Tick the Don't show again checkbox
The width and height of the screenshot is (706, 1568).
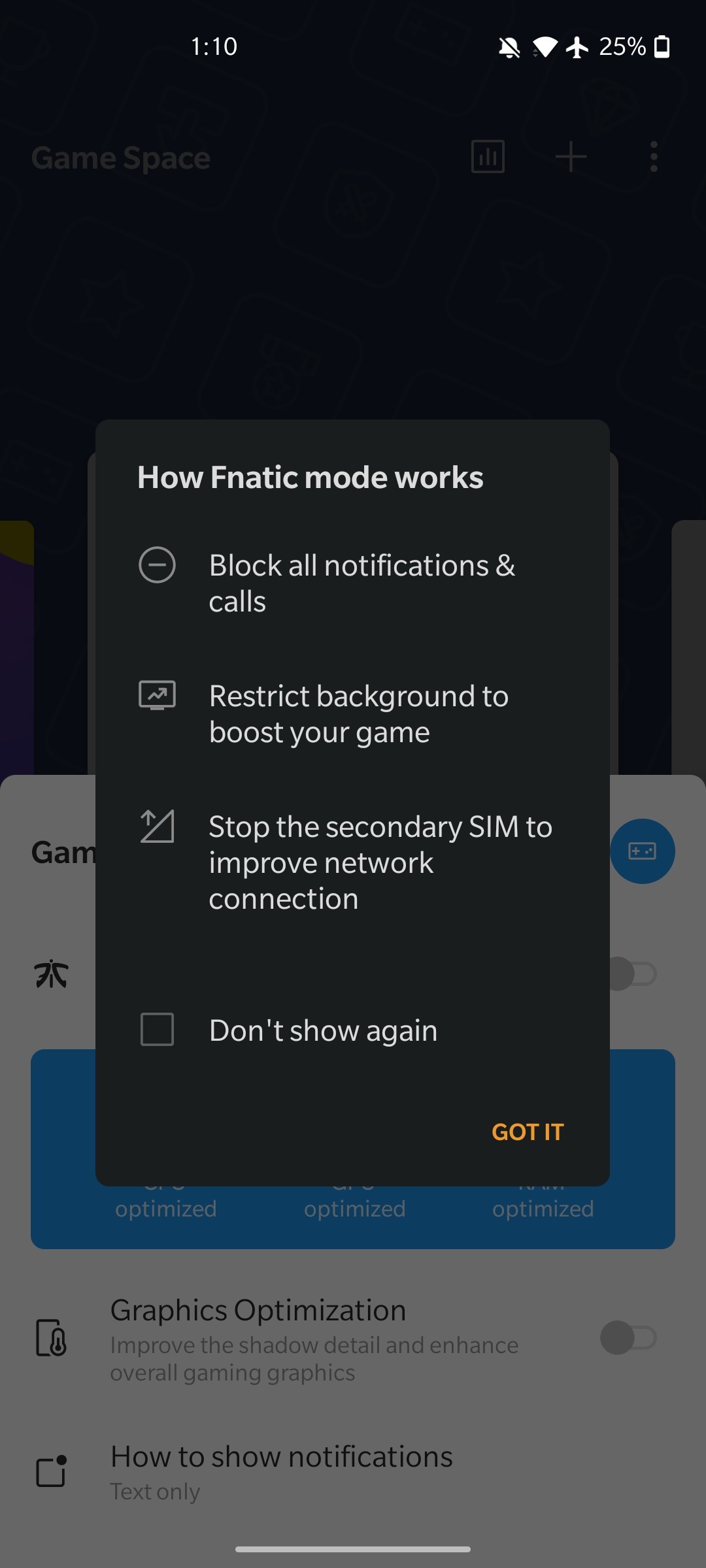pos(157,1030)
